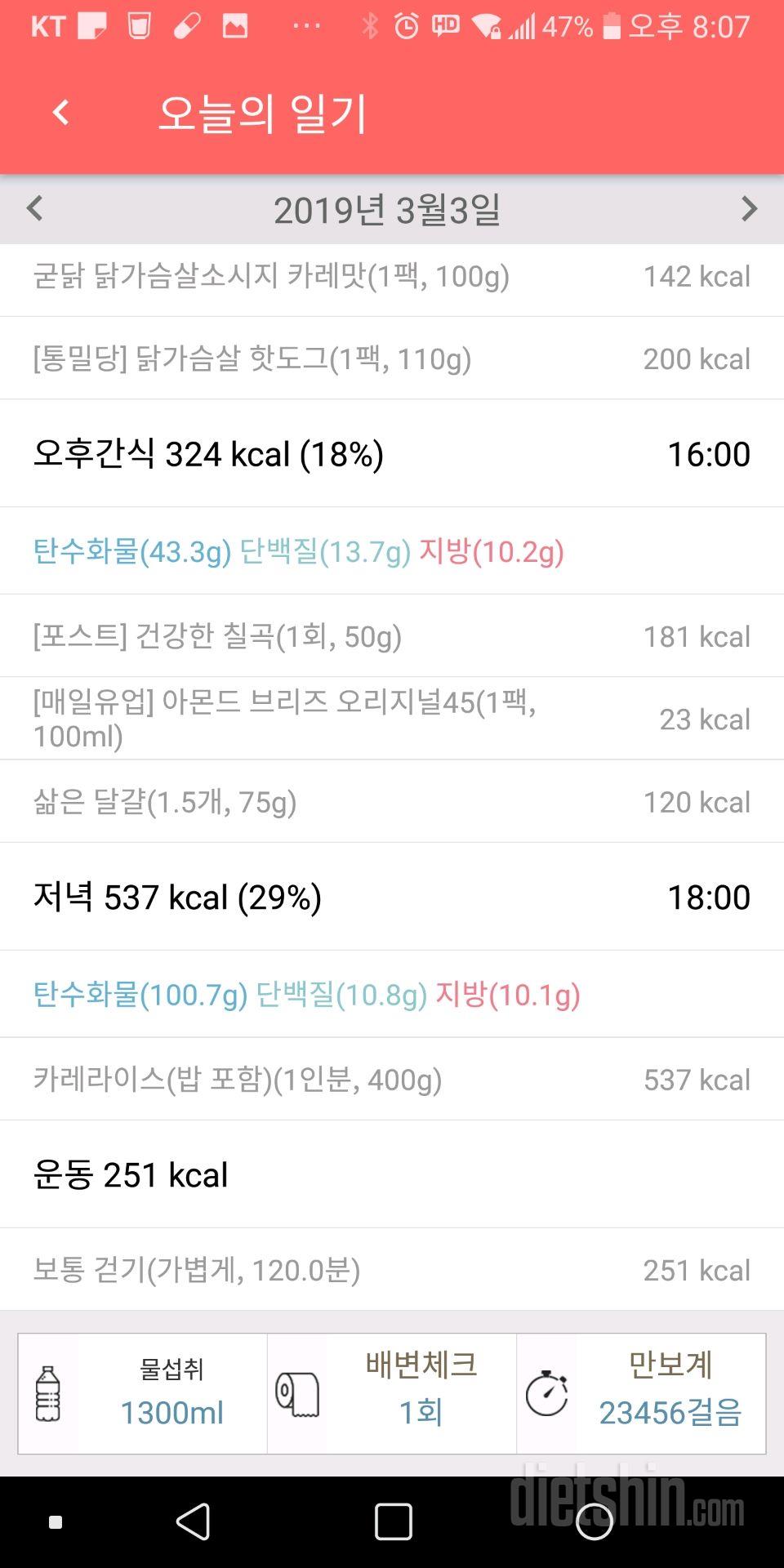Open 아몬드 브리즈 오리지널45 entry

point(392,719)
